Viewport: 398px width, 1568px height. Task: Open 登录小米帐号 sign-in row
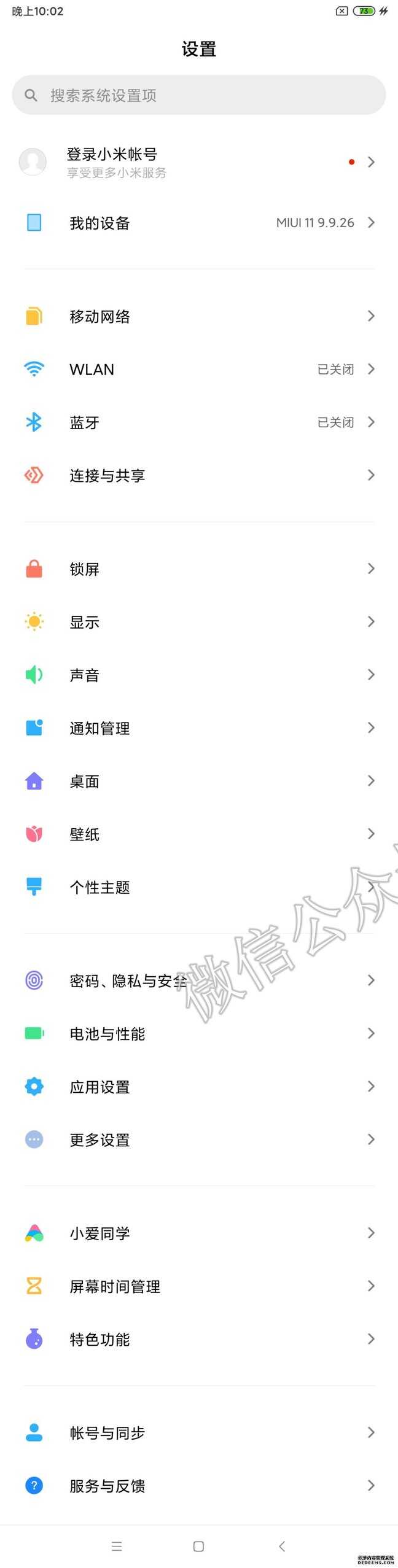198,162
